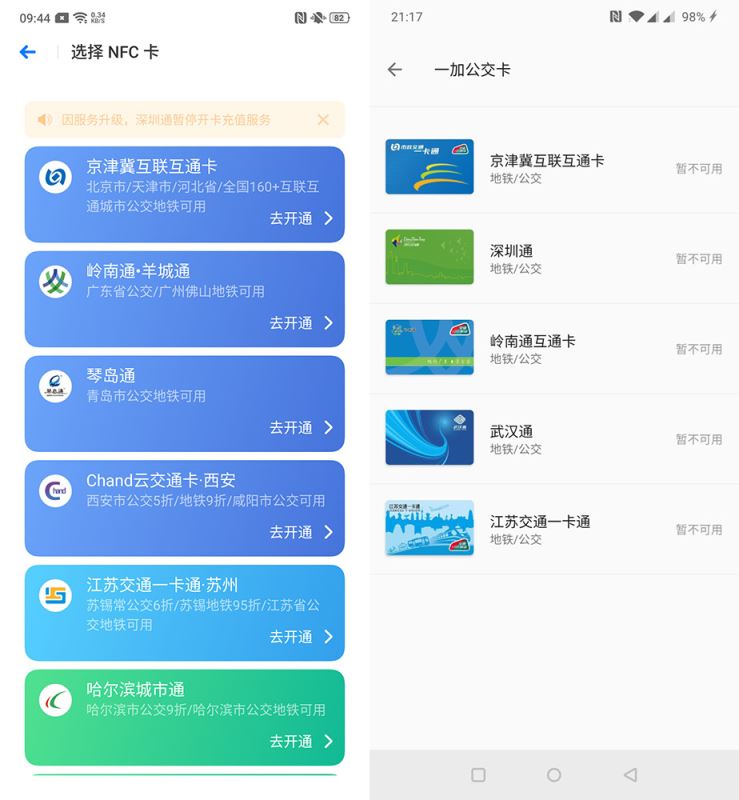The height and width of the screenshot is (800, 739).
Task: Open recent apps with the square button
Action: click(478, 775)
